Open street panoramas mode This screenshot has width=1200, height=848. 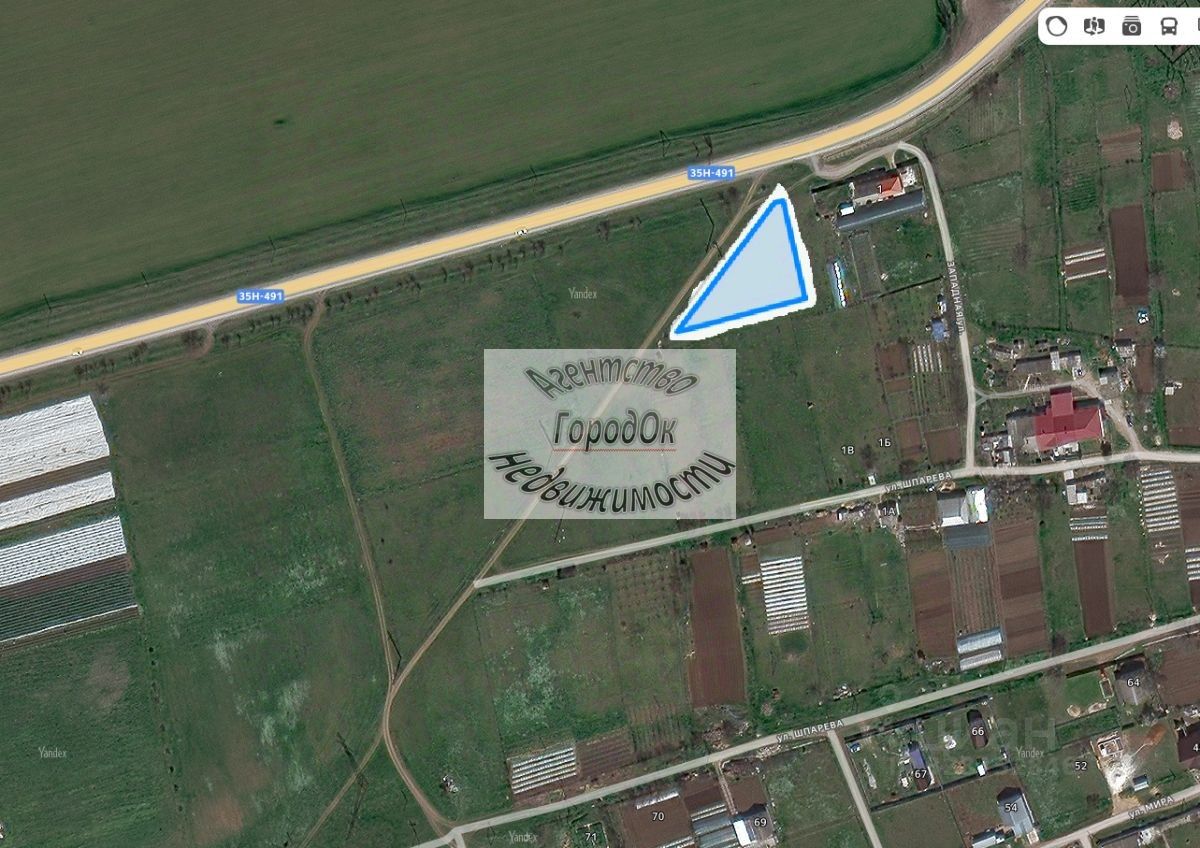[x=1094, y=26]
